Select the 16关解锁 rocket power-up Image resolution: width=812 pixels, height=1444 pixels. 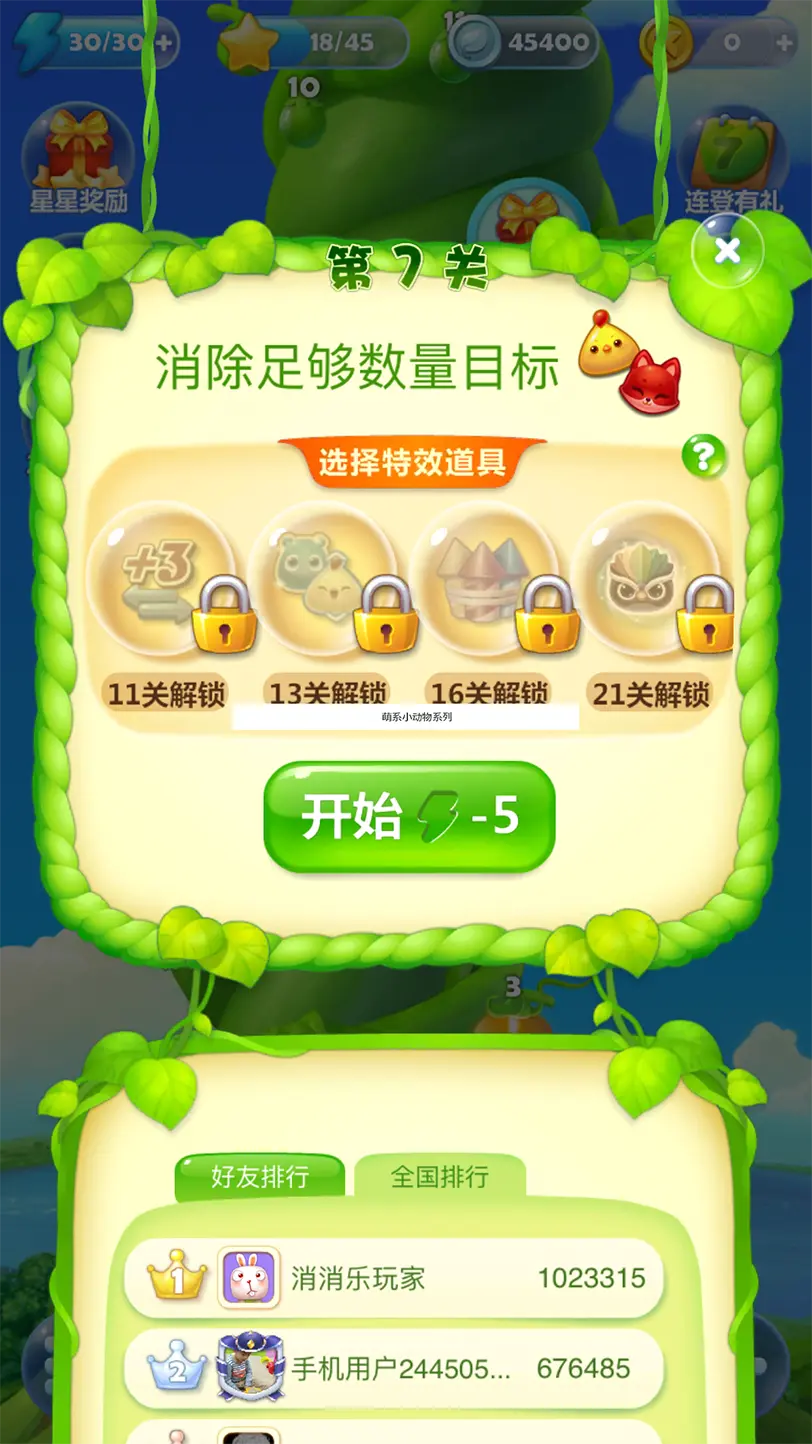(x=486, y=580)
